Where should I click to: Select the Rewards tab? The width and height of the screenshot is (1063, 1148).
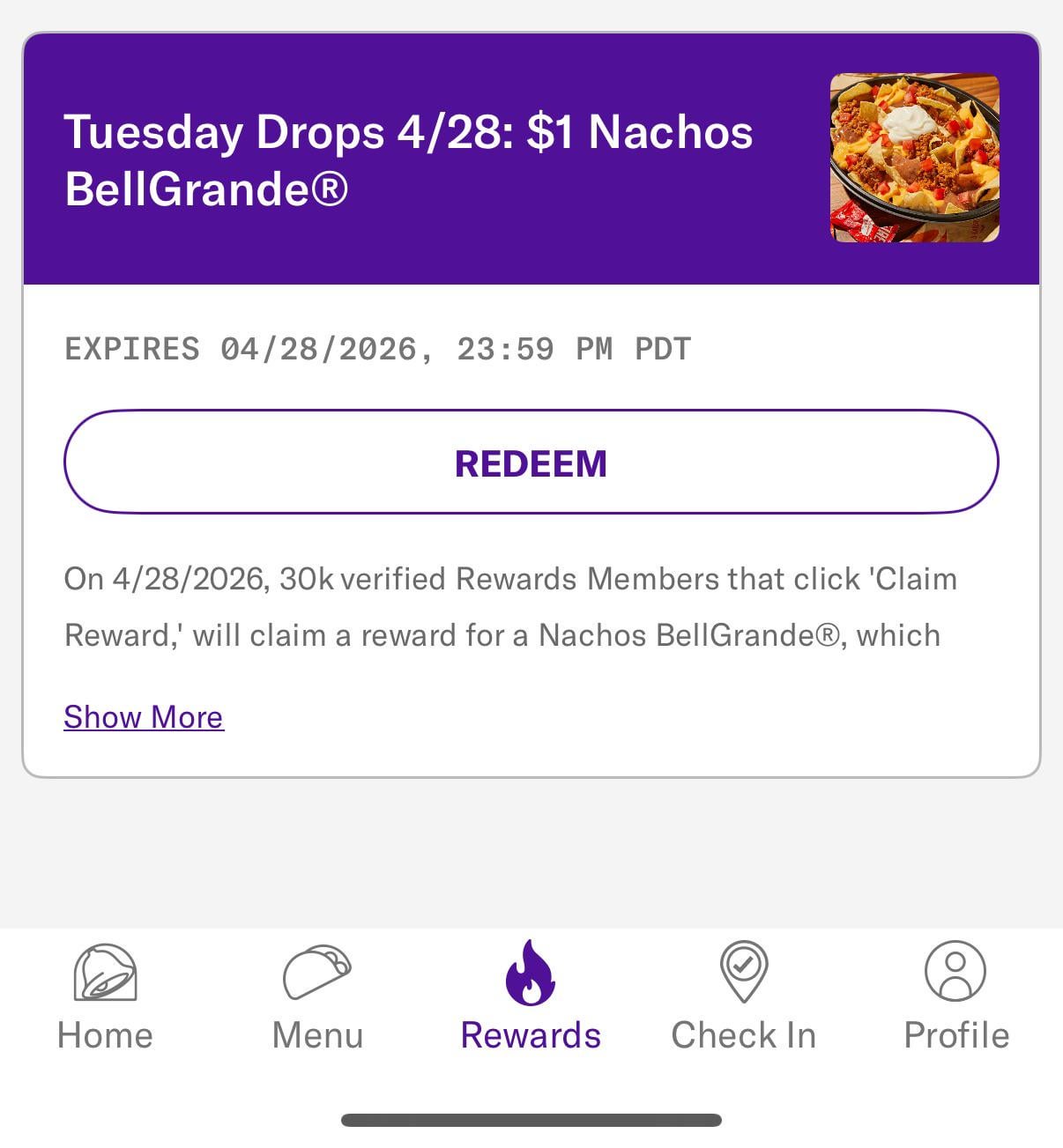[531, 997]
